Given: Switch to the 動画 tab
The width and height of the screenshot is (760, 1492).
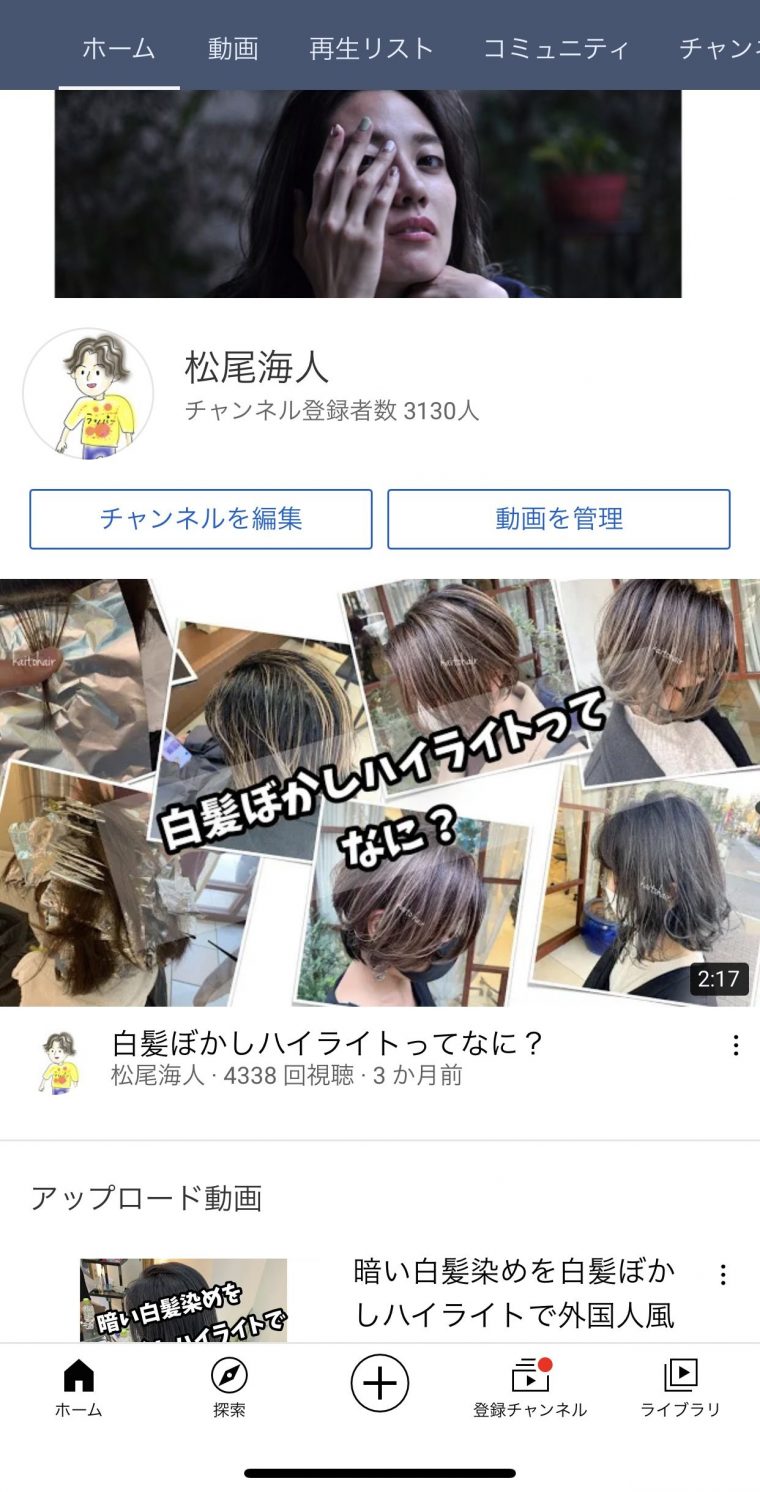Looking at the screenshot, I should pos(233,48).
